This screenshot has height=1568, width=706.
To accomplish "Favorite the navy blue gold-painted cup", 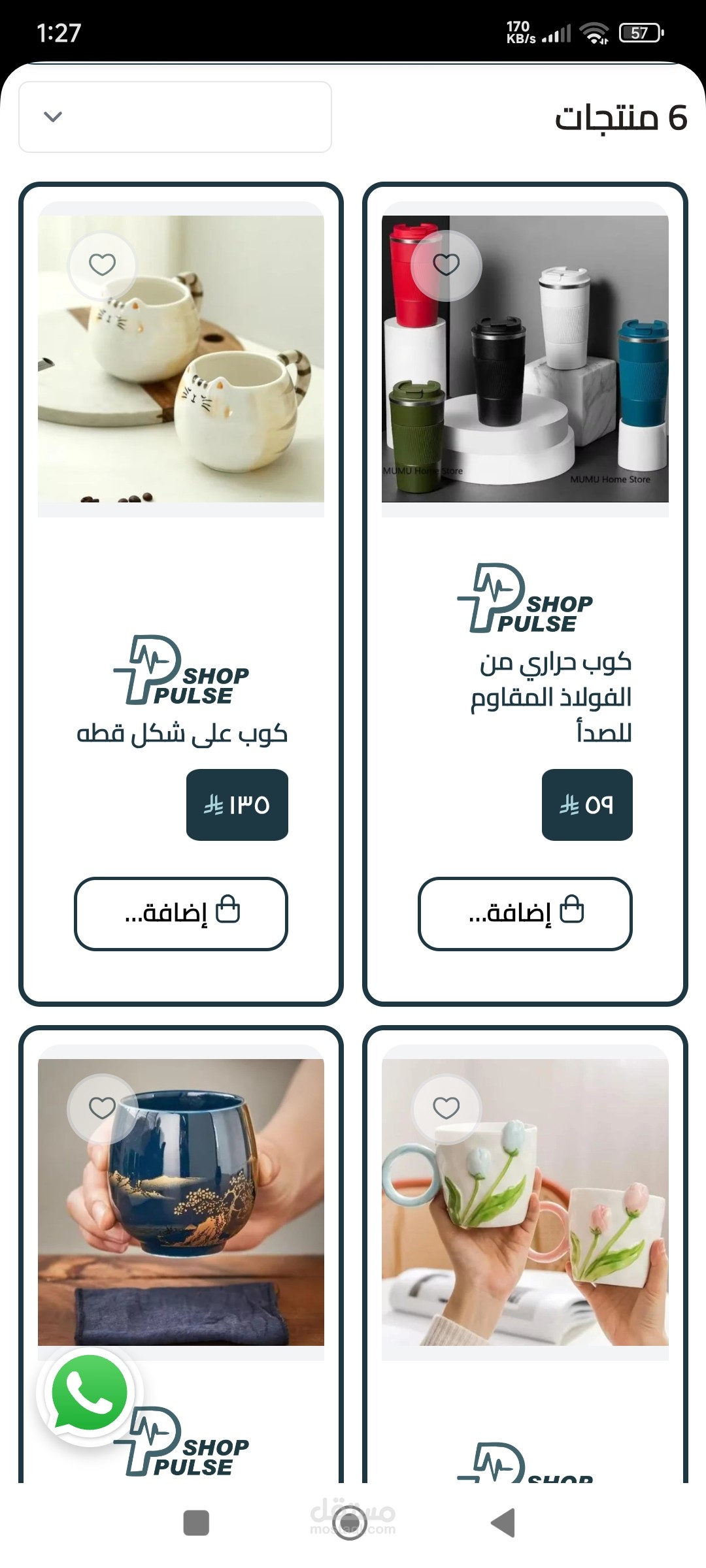I will click(102, 1107).
